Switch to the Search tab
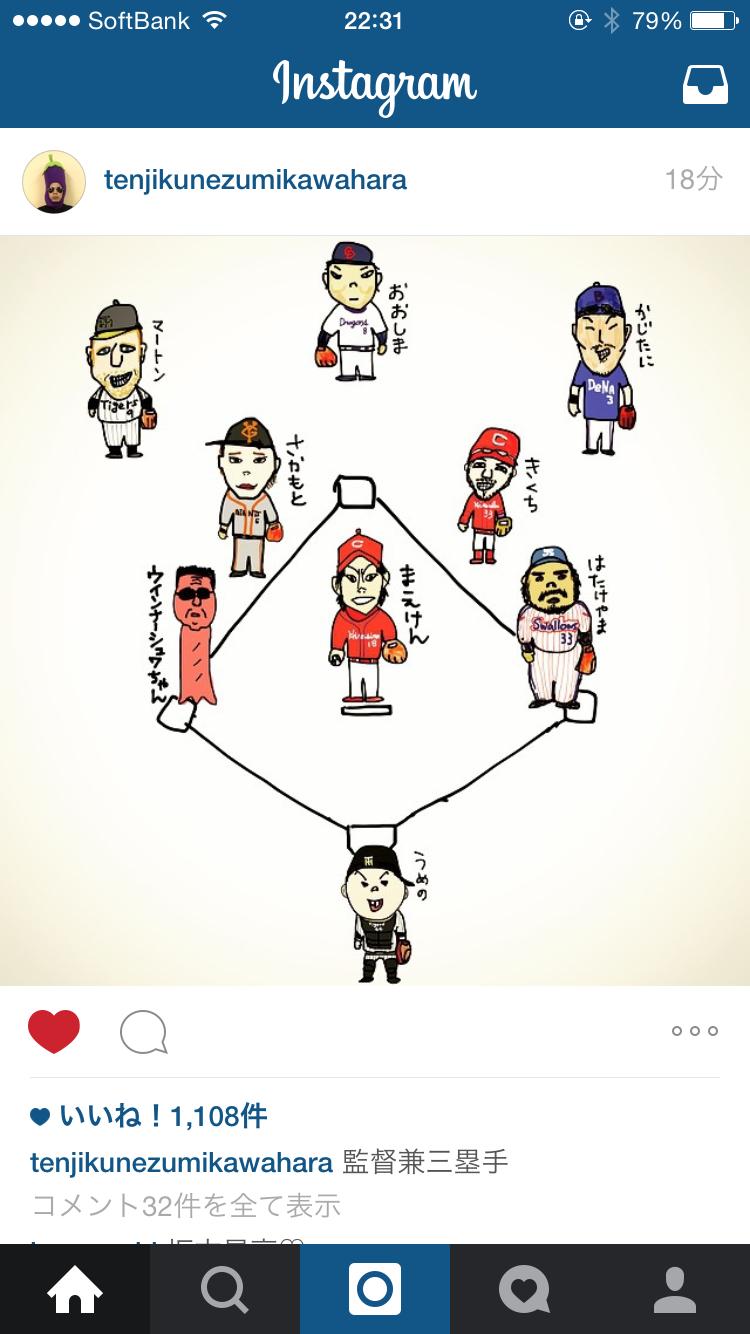Viewport: 750px width, 1334px height. pyautogui.click(x=225, y=1289)
